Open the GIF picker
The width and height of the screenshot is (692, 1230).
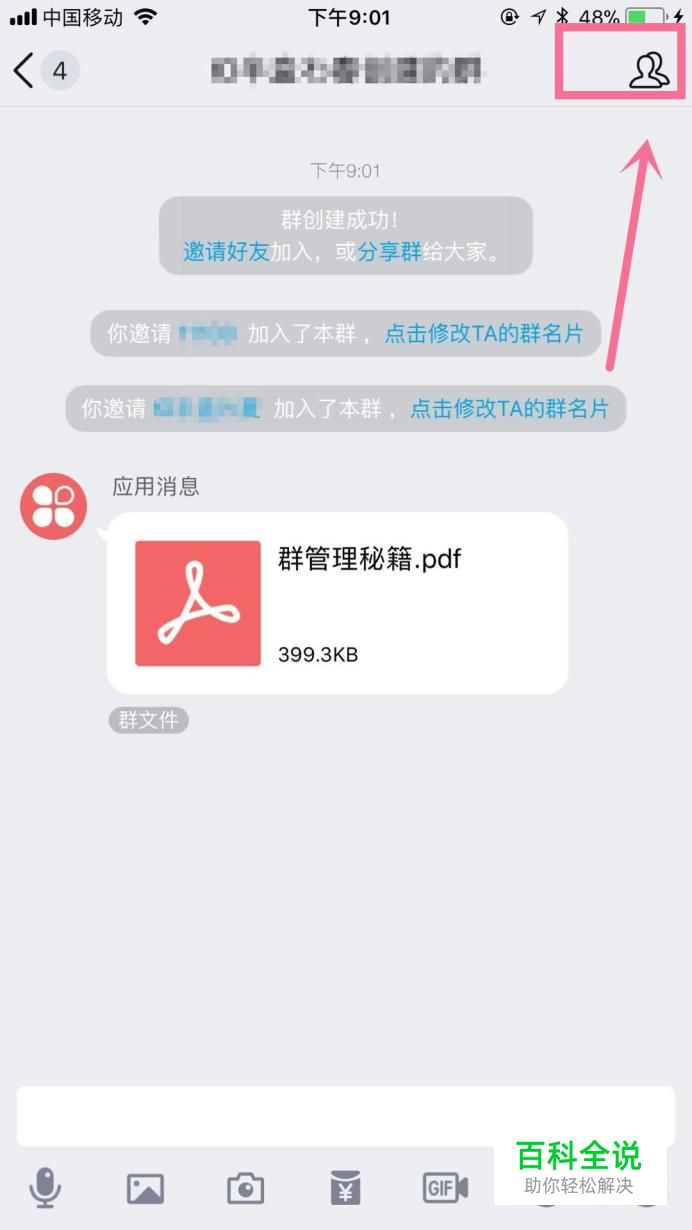[x=445, y=1188]
